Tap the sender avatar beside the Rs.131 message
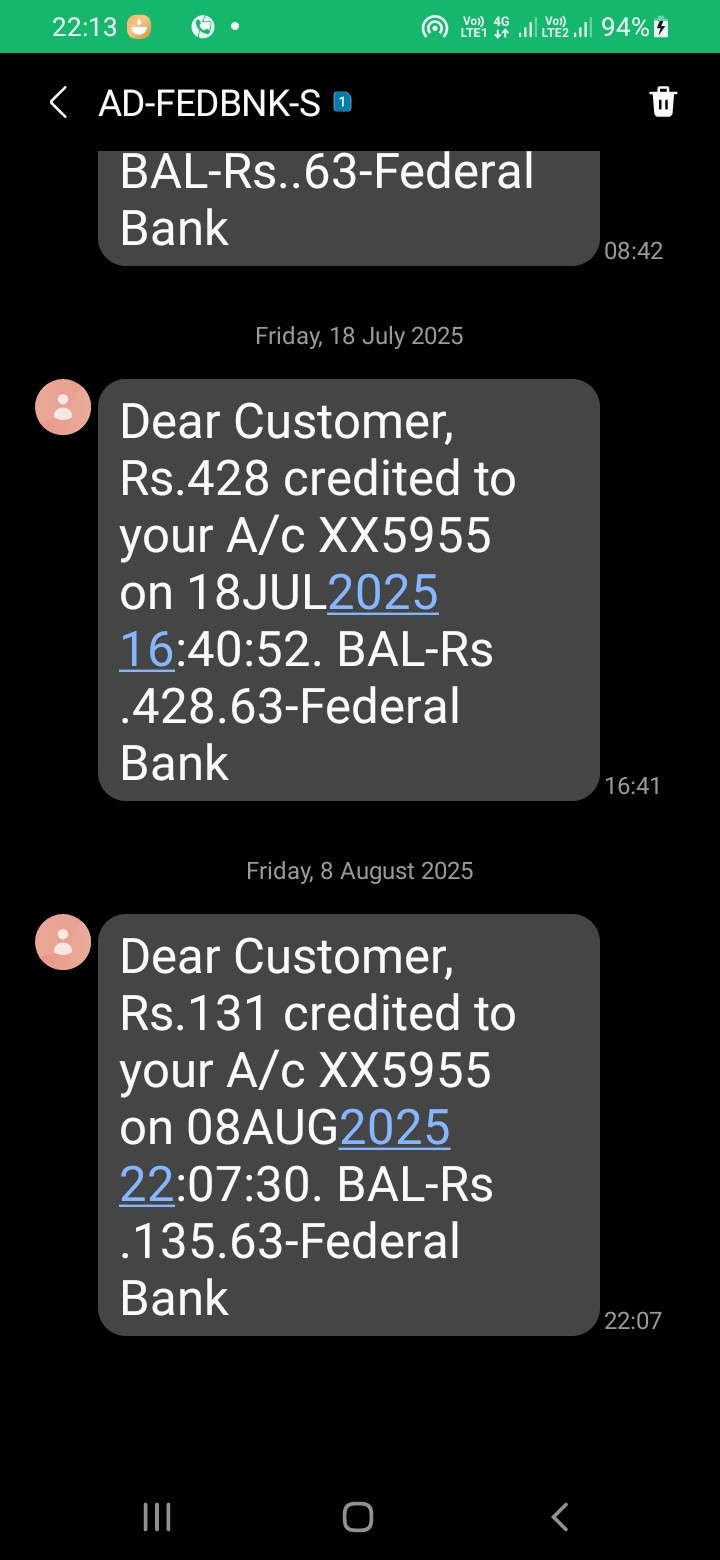The height and width of the screenshot is (1560, 720). (63, 942)
